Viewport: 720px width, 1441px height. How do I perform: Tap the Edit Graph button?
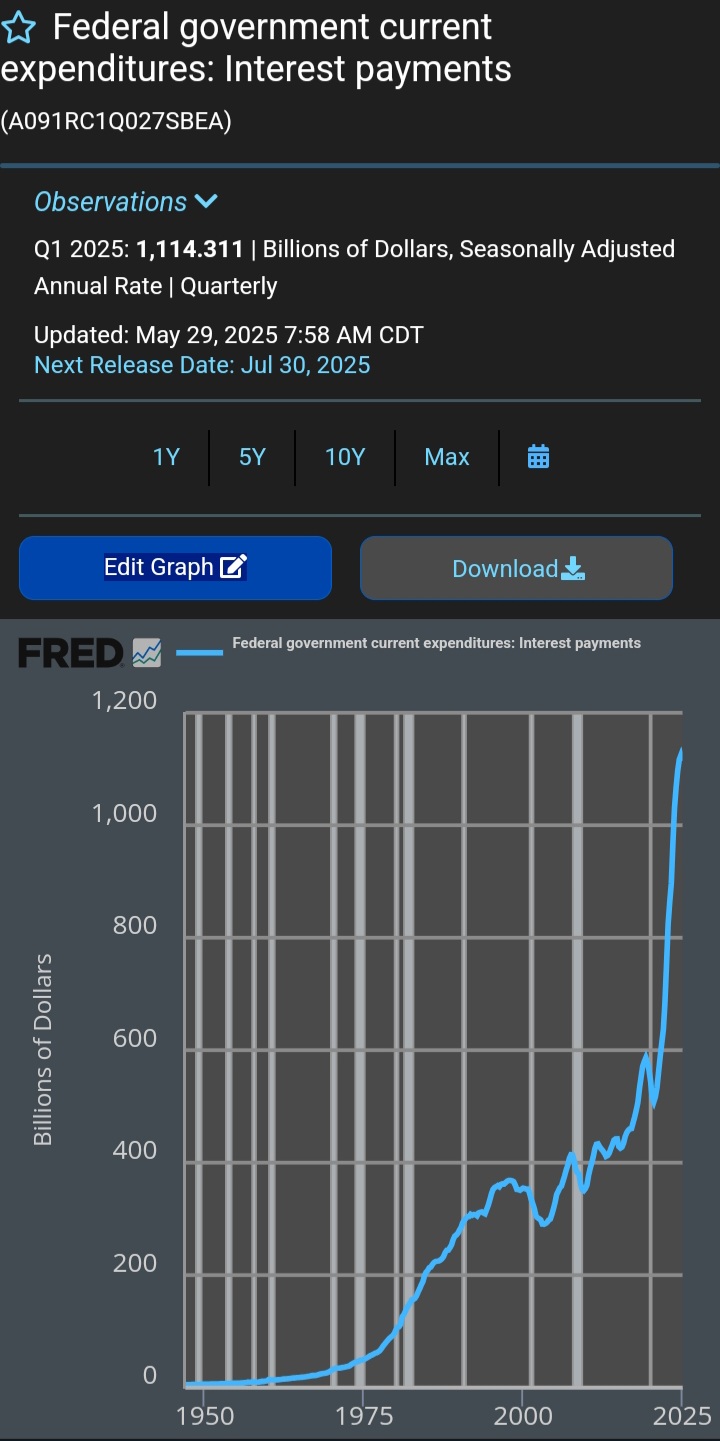tap(175, 568)
